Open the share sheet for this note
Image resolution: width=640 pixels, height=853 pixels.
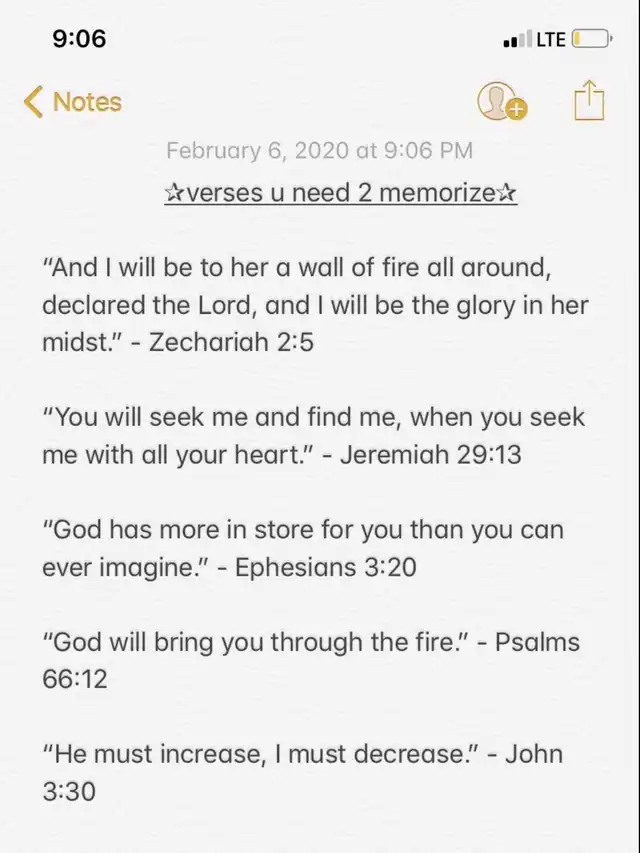[x=589, y=100]
